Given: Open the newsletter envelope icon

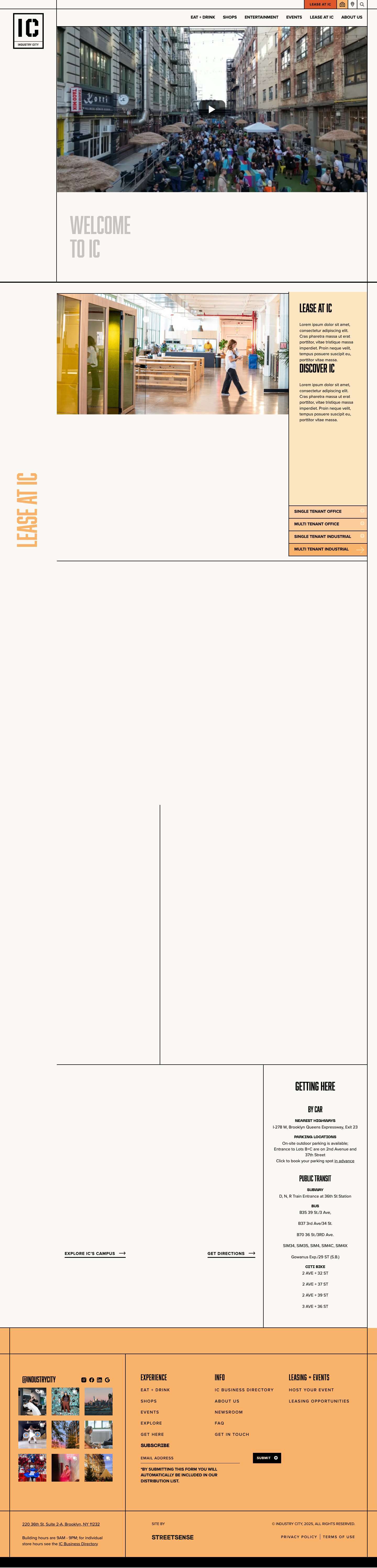Looking at the screenshot, I should click(342, 4).
